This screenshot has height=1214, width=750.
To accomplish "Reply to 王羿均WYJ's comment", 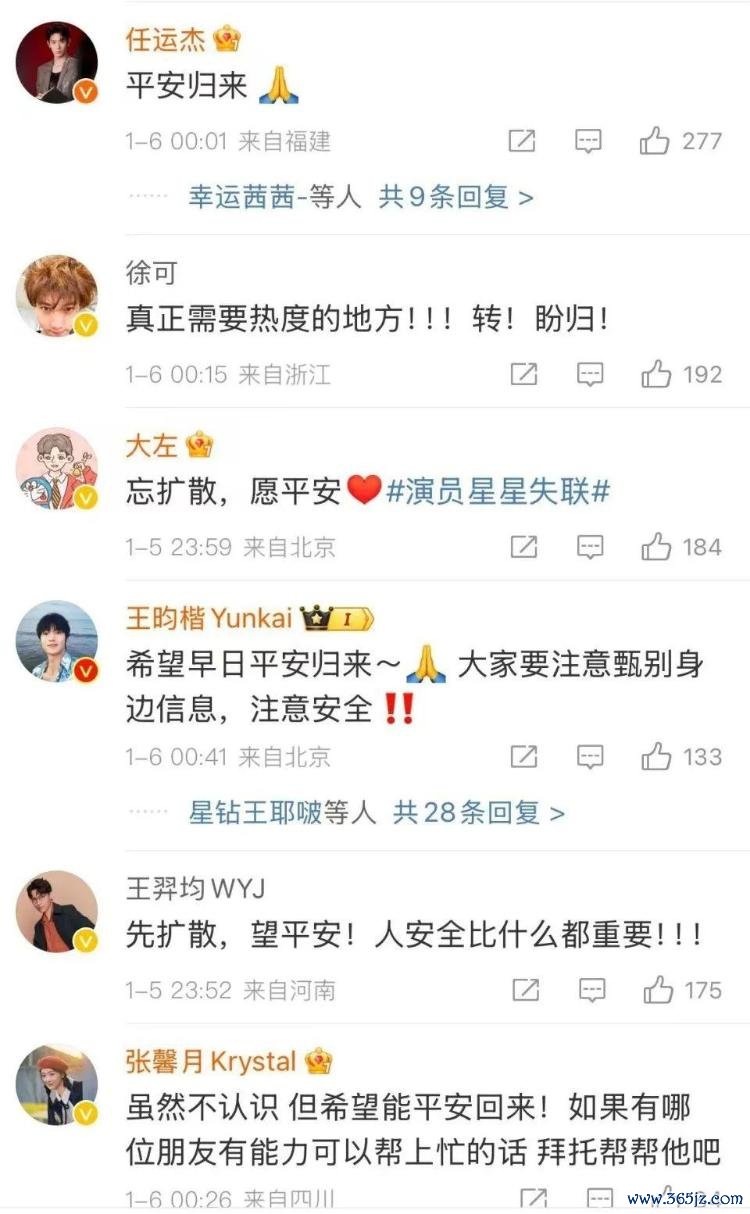I will [593, 990].
